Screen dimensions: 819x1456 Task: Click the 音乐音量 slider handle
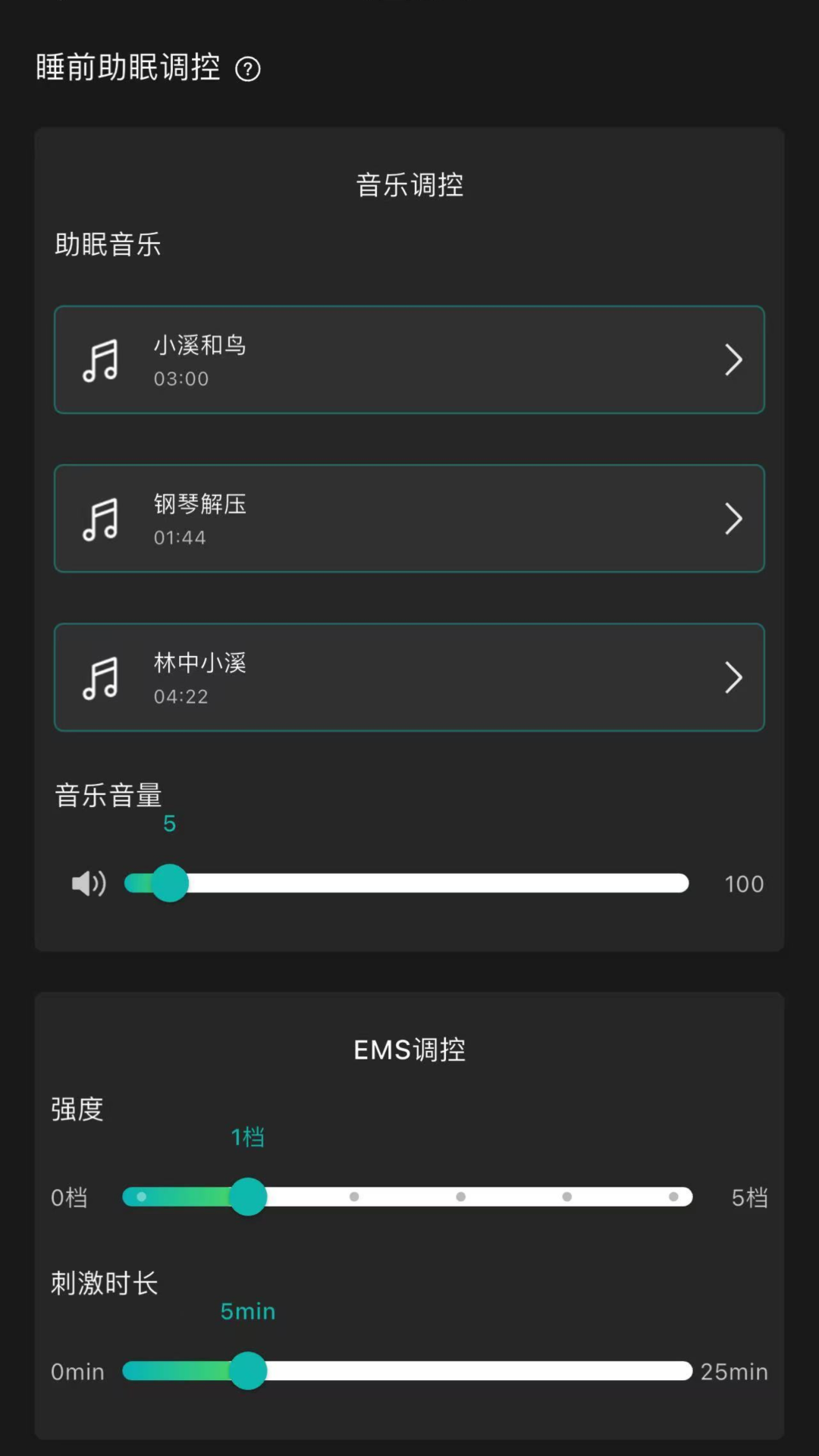click(169, 883)
